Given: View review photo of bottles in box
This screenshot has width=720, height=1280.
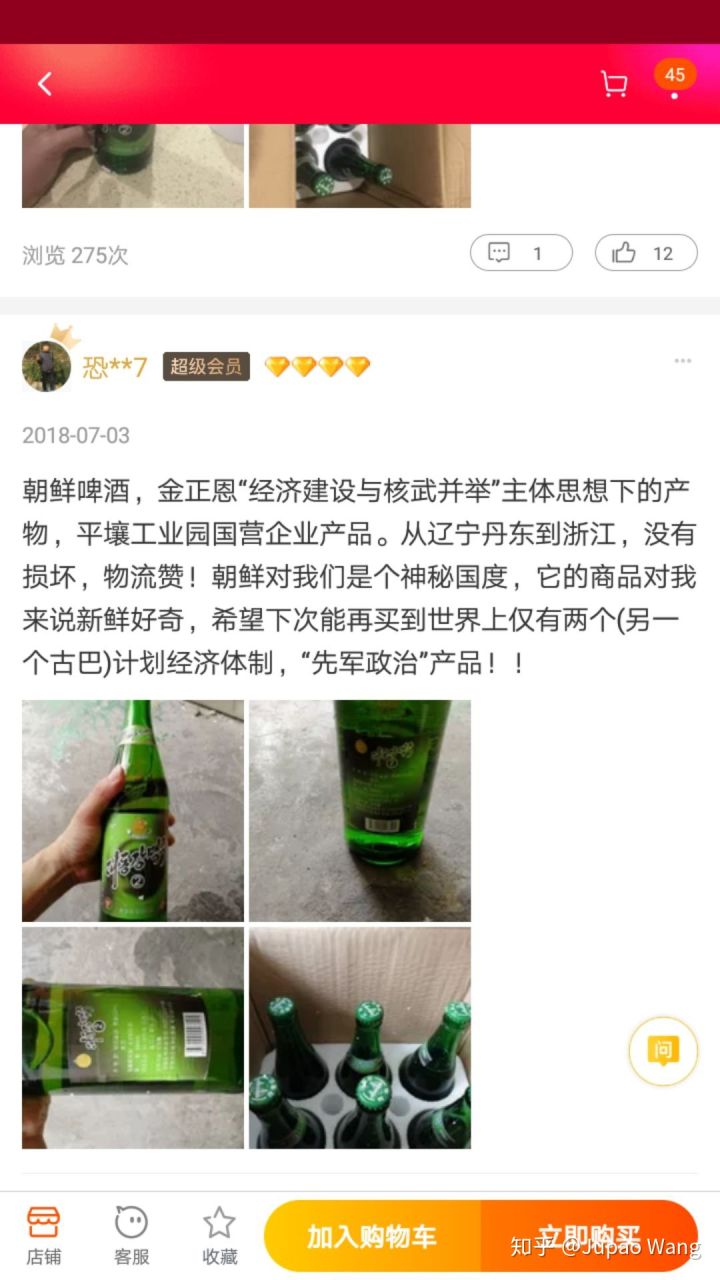Looking at the screenshot, I should click(360, 1037).
